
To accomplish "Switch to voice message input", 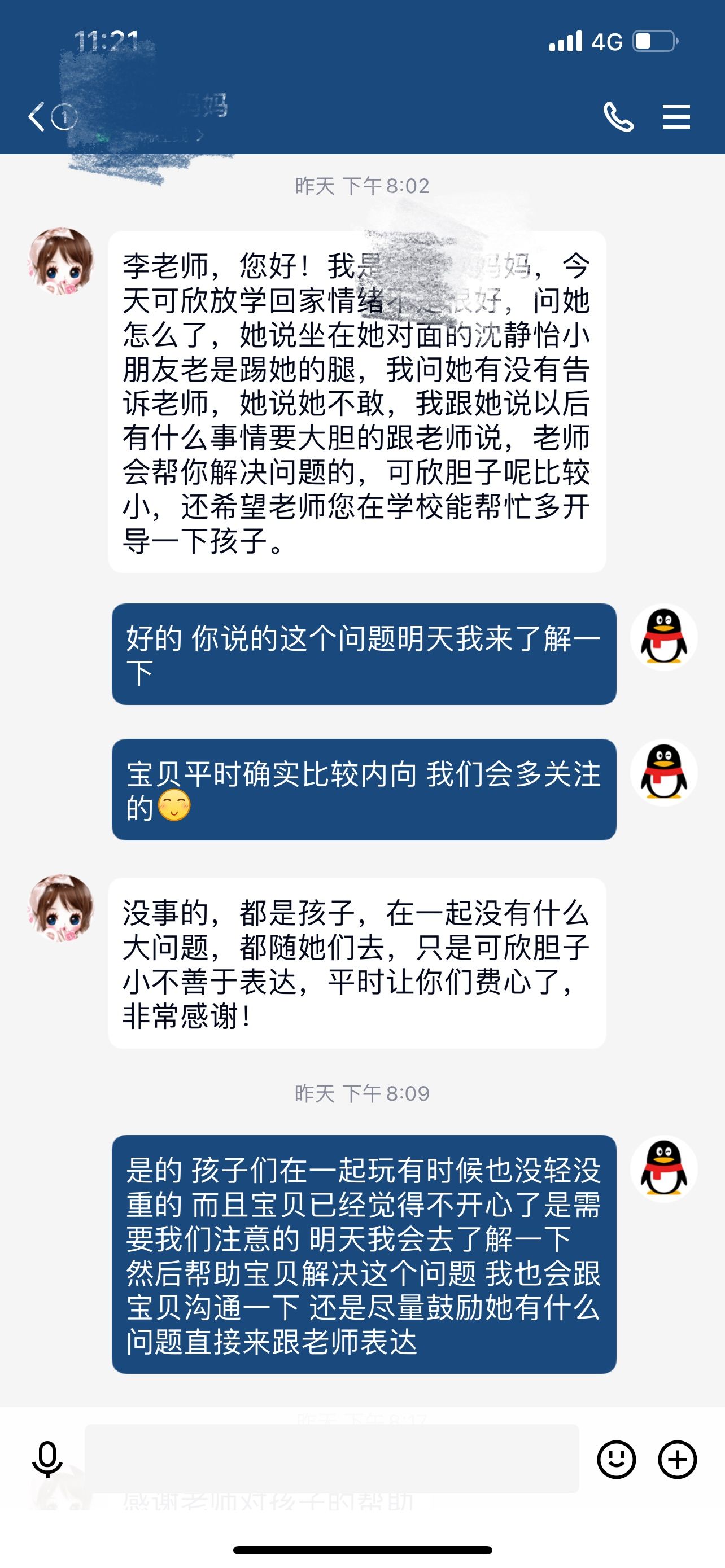I will [47, 1458].
